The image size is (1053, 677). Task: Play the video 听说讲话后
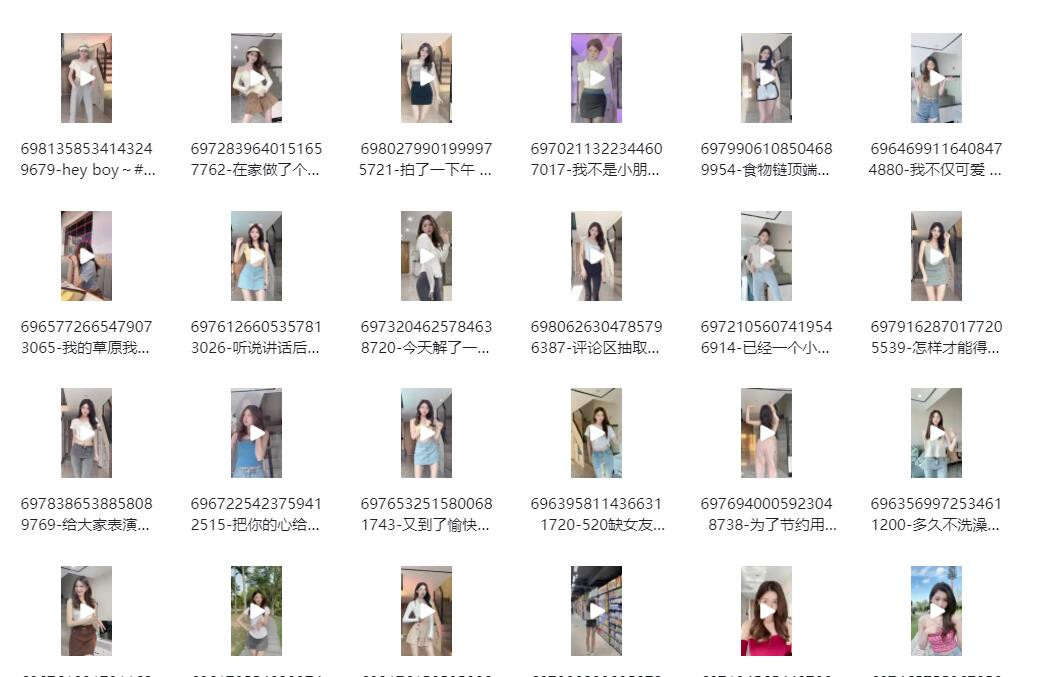click(x=256, y=256)
